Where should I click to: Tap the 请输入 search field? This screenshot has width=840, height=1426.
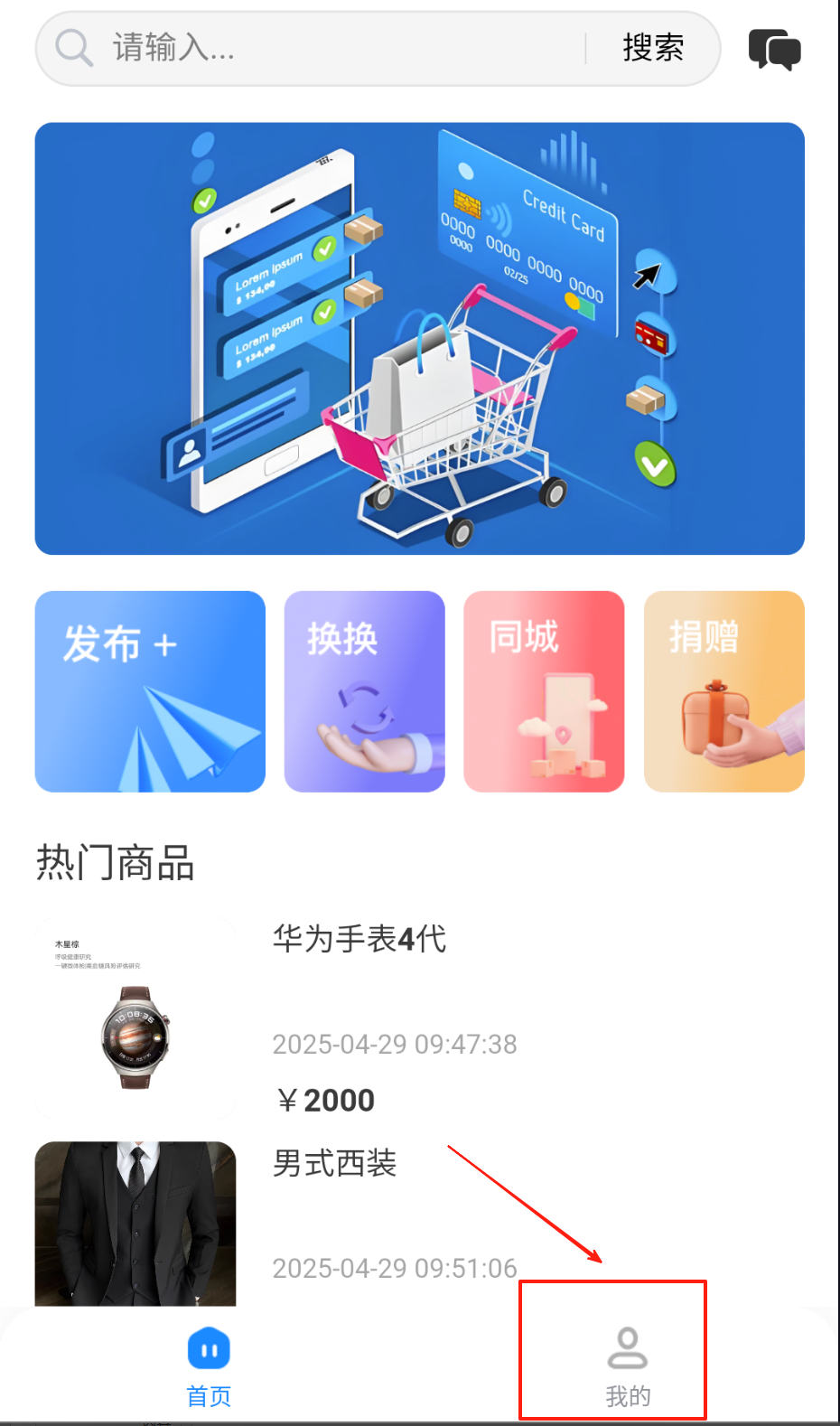pos(343,48)
